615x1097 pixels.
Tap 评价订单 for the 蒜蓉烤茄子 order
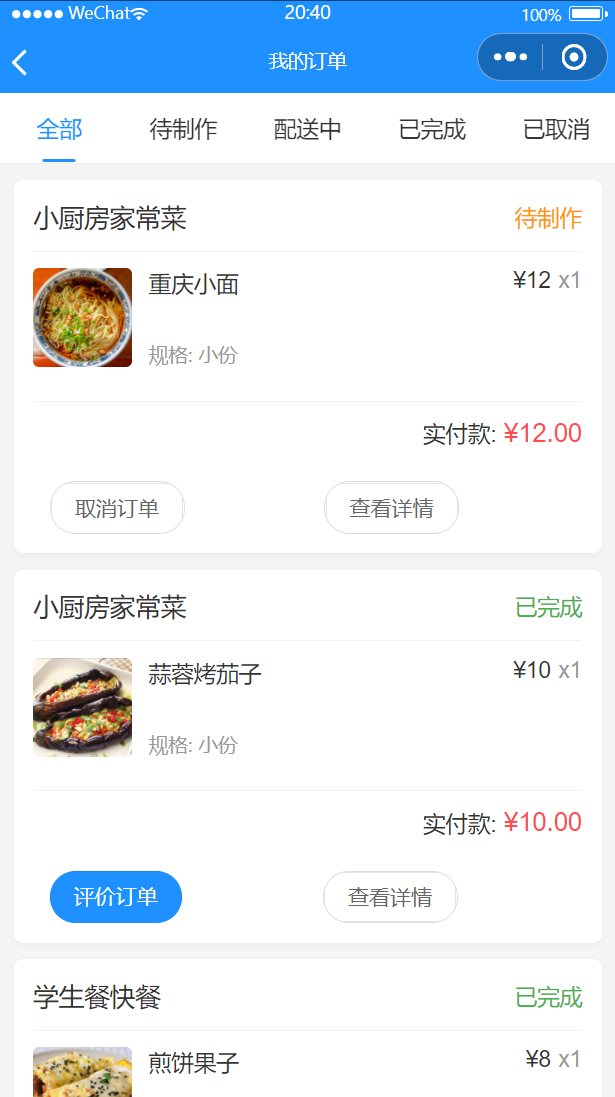[x=116, y=897]
